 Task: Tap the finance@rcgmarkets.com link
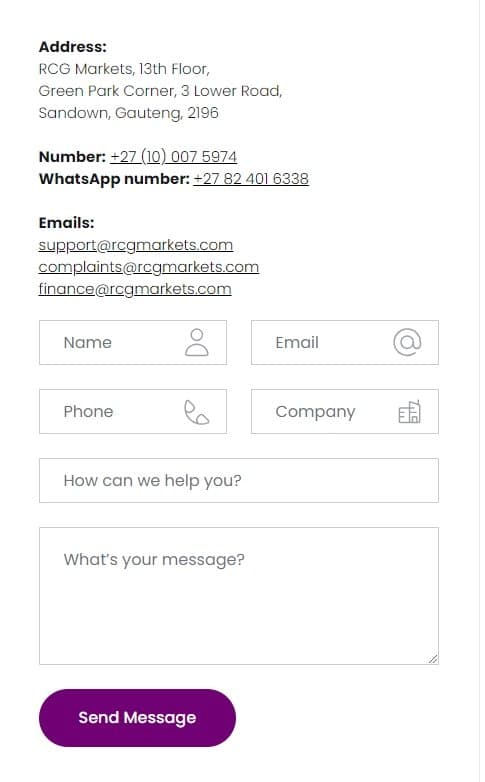pyautogui.click(x=135, y=289)
